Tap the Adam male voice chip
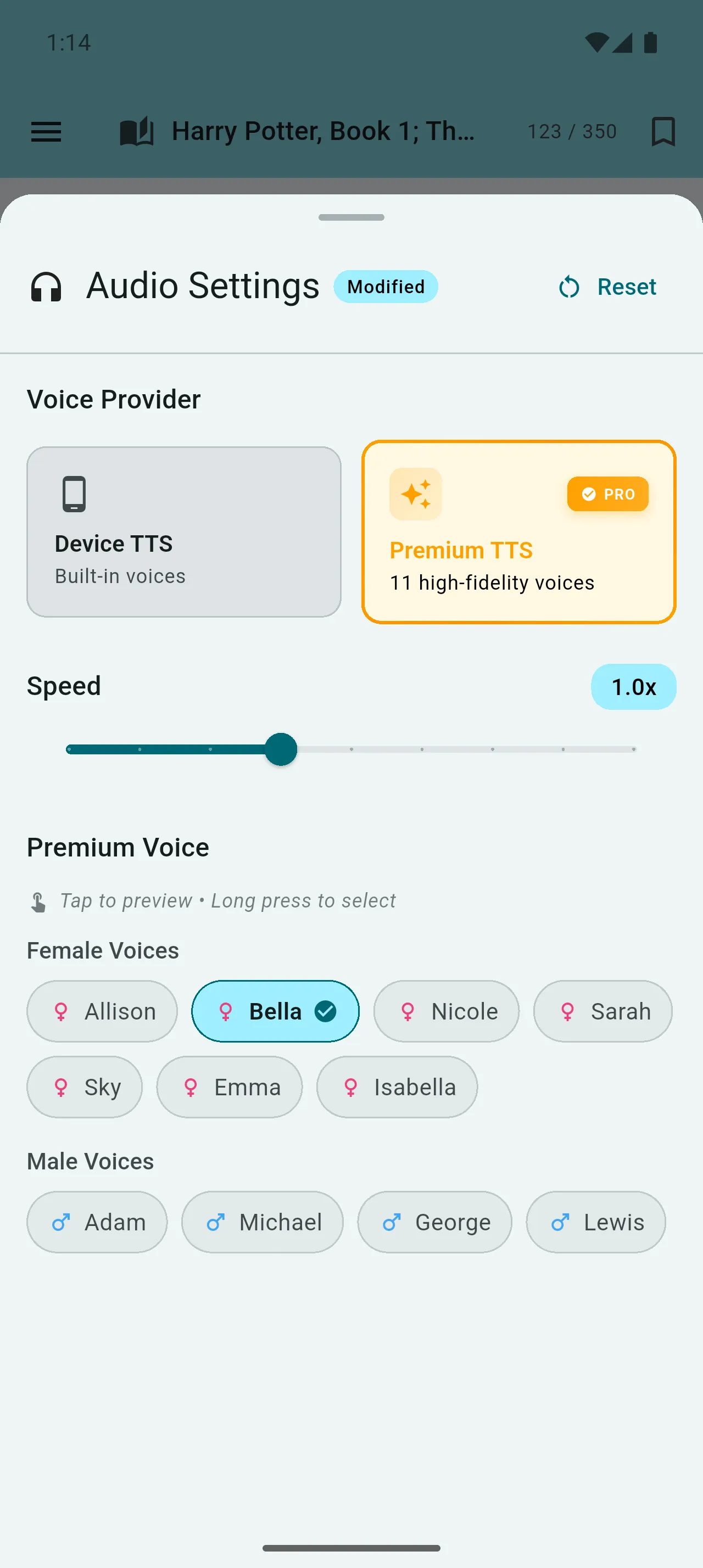This screenshot has width=703, height=1568. click(x=97, y=1222)
